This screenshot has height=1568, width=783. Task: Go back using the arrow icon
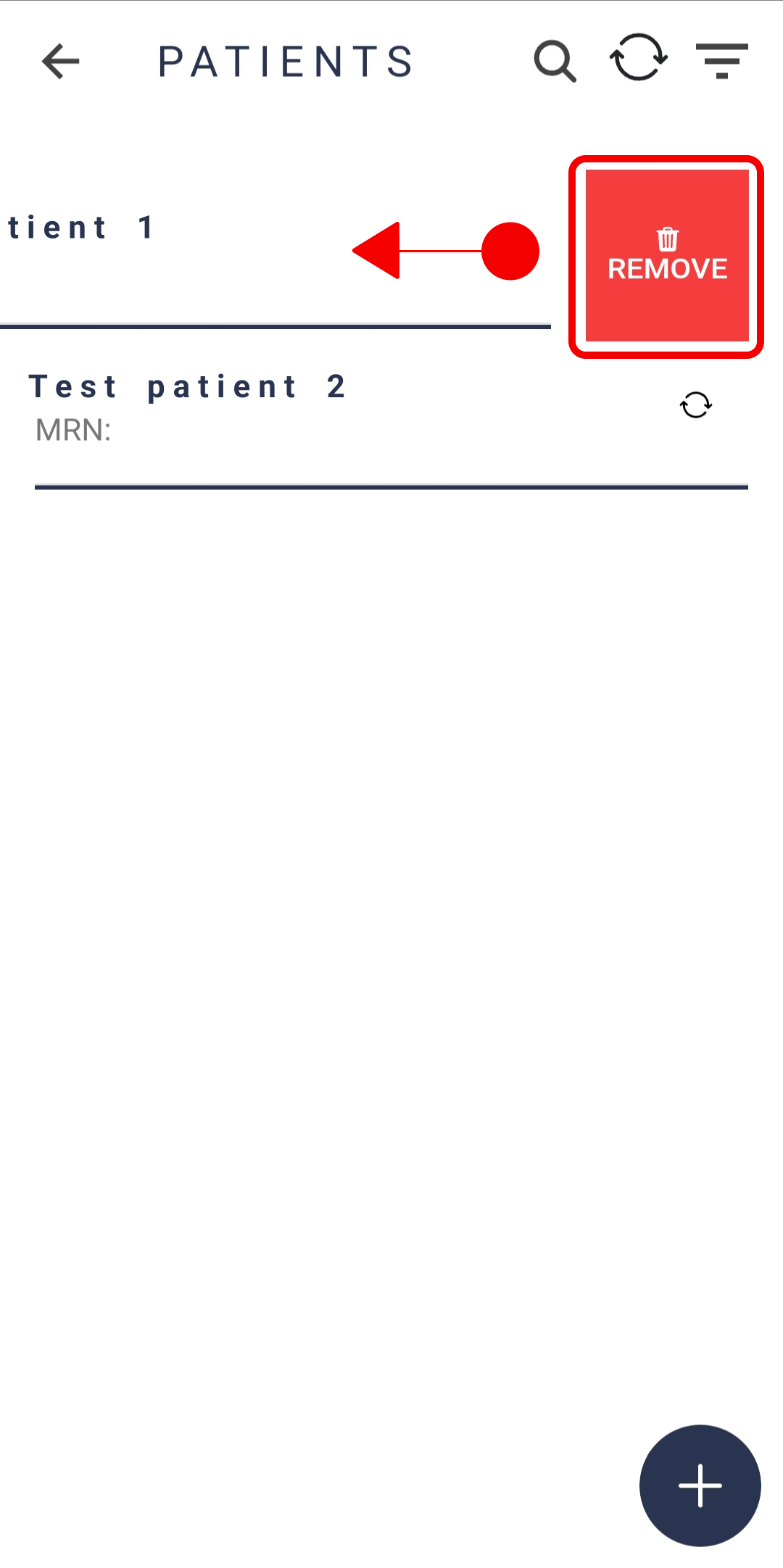tap(61, 61)
